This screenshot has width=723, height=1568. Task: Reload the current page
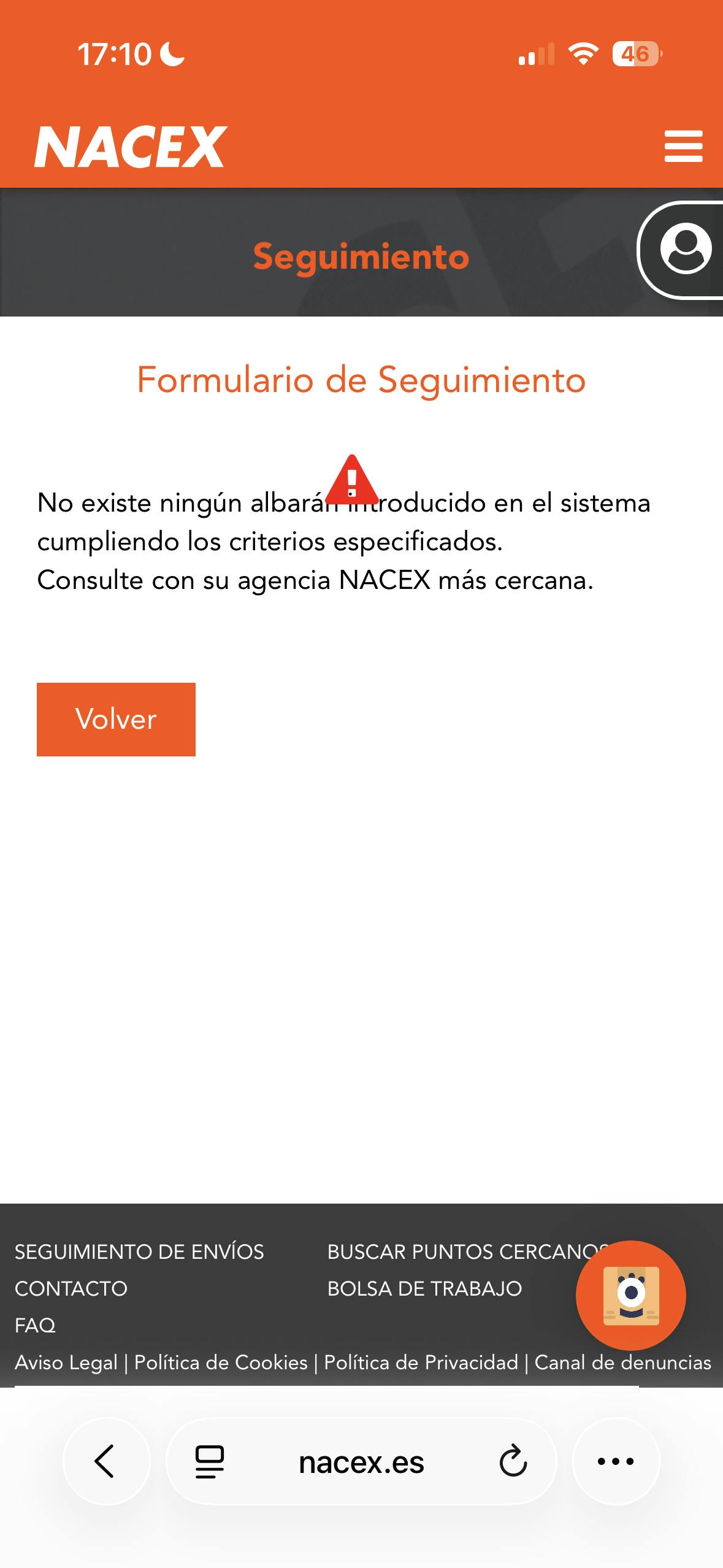513,1461
